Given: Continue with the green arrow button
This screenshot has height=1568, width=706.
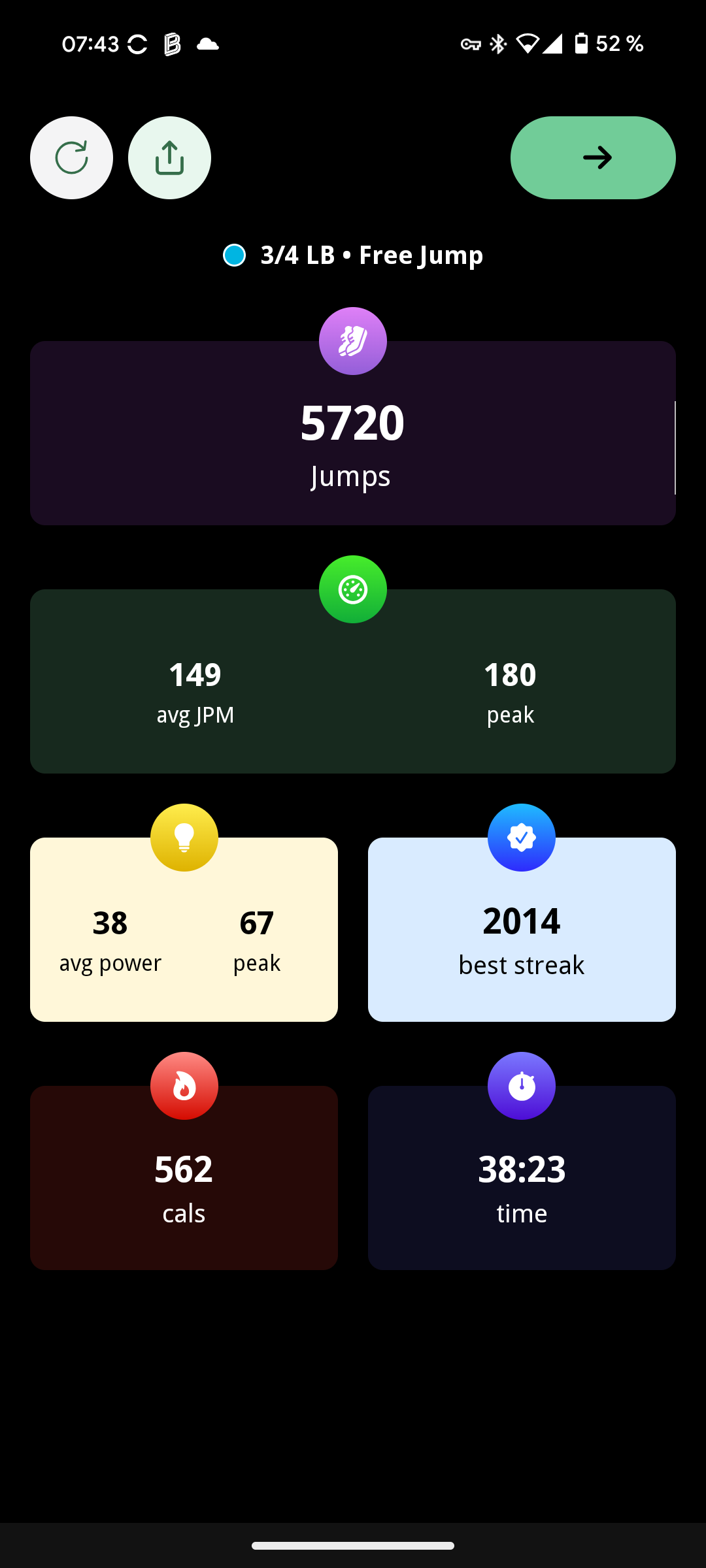Looking at the screenshot, I should coord(592,157).
